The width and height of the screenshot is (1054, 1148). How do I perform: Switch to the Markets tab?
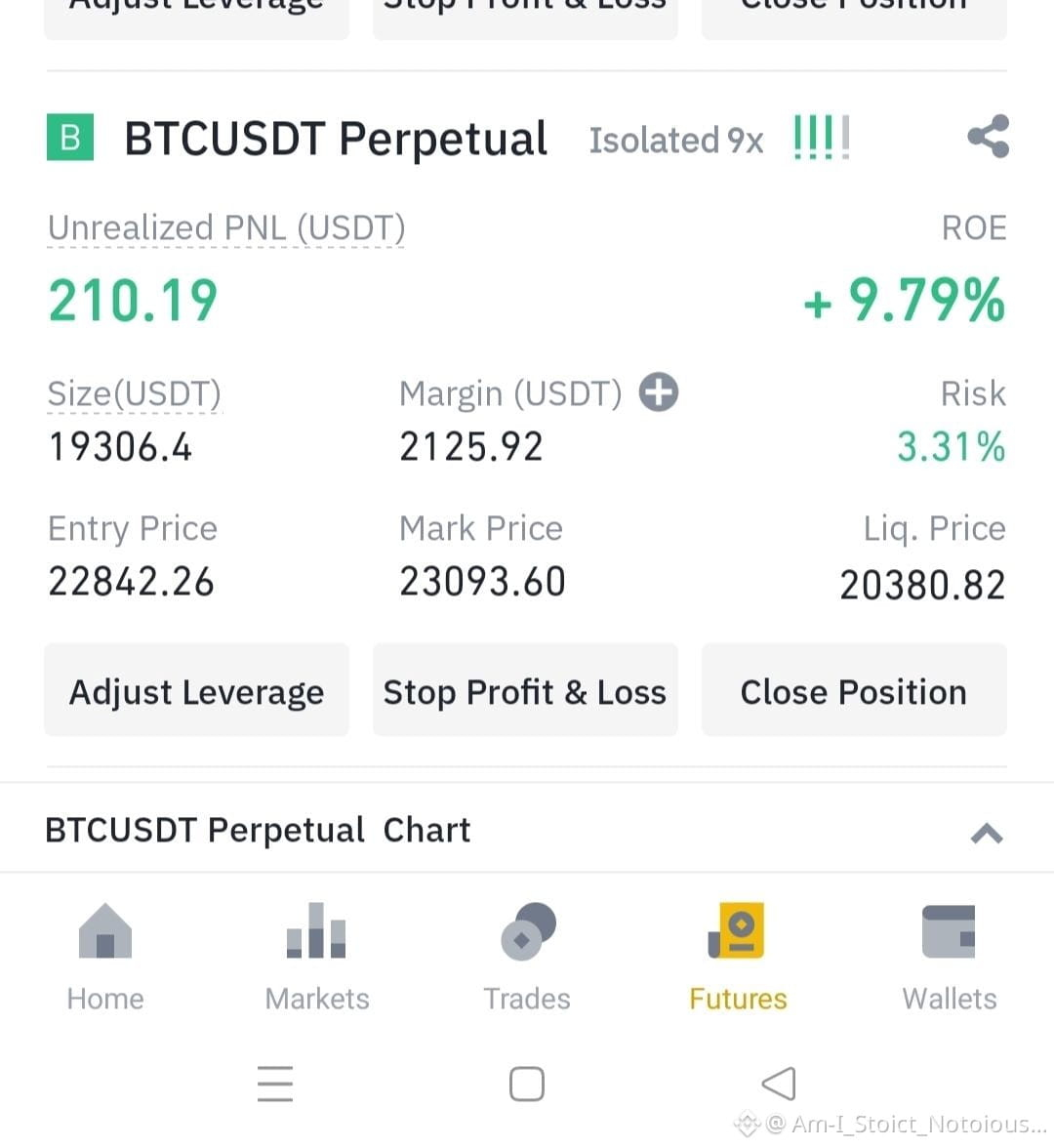pos(316,957)
